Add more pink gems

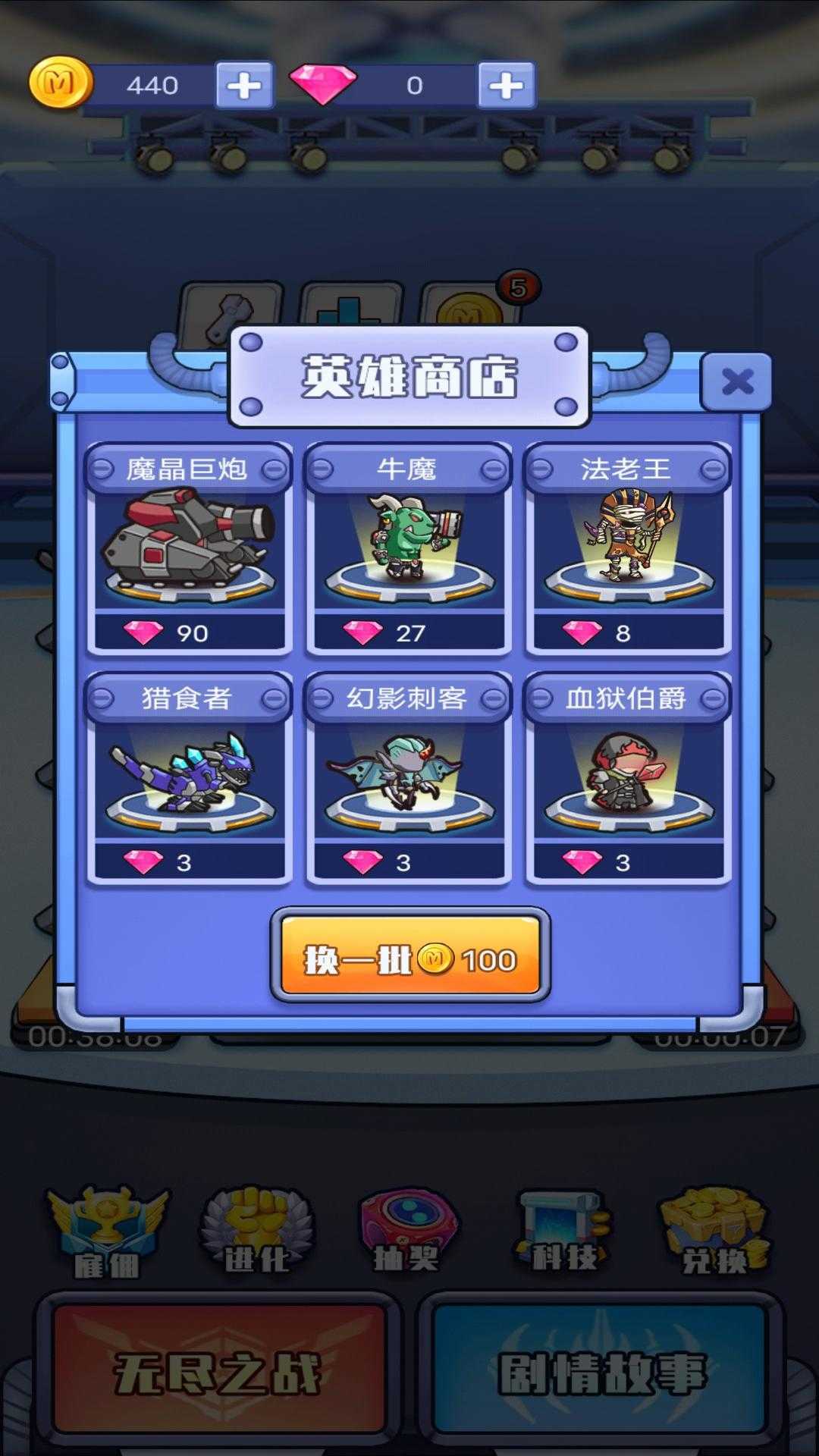506,85
